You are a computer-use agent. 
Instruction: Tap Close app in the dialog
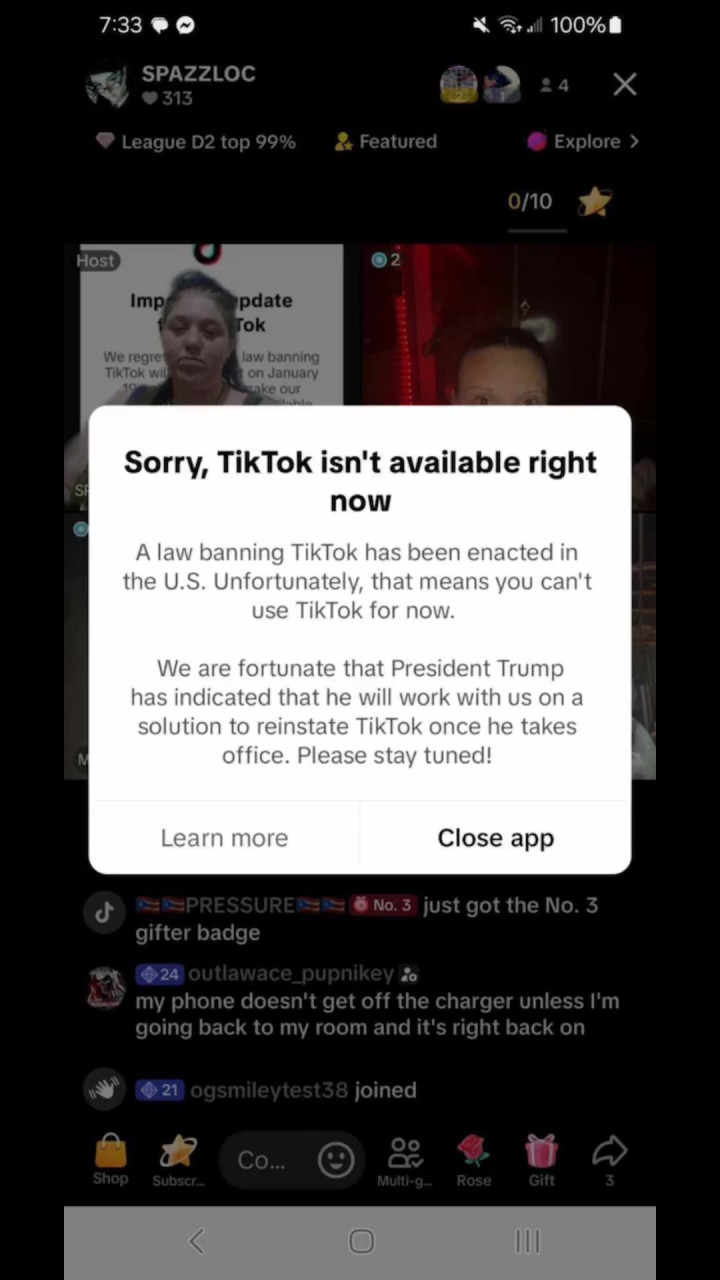tap(495, 838)
